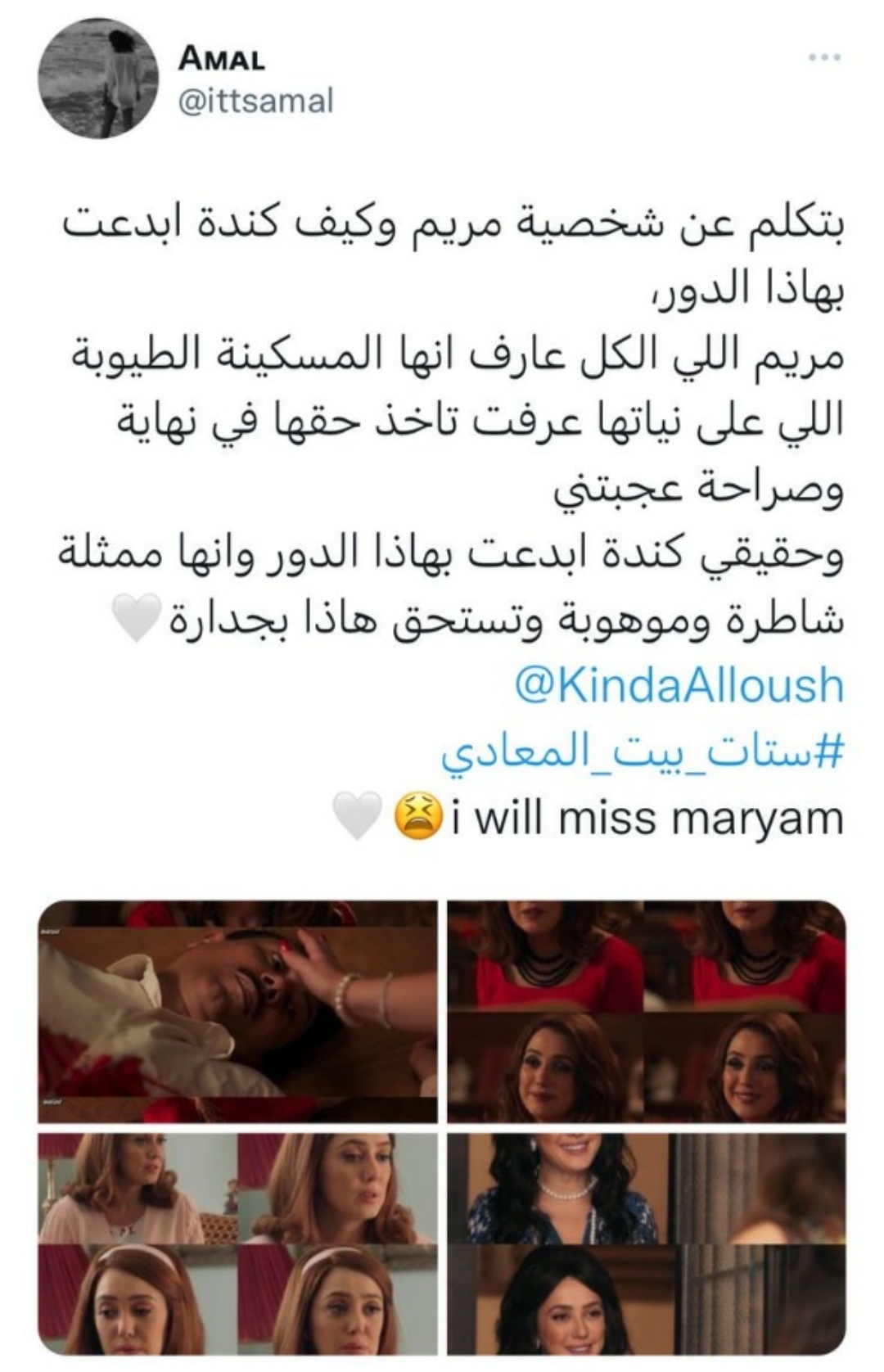Open the photo of the woman with pink headband
The image size is (884, 1372).
[x=237, y=1243]
